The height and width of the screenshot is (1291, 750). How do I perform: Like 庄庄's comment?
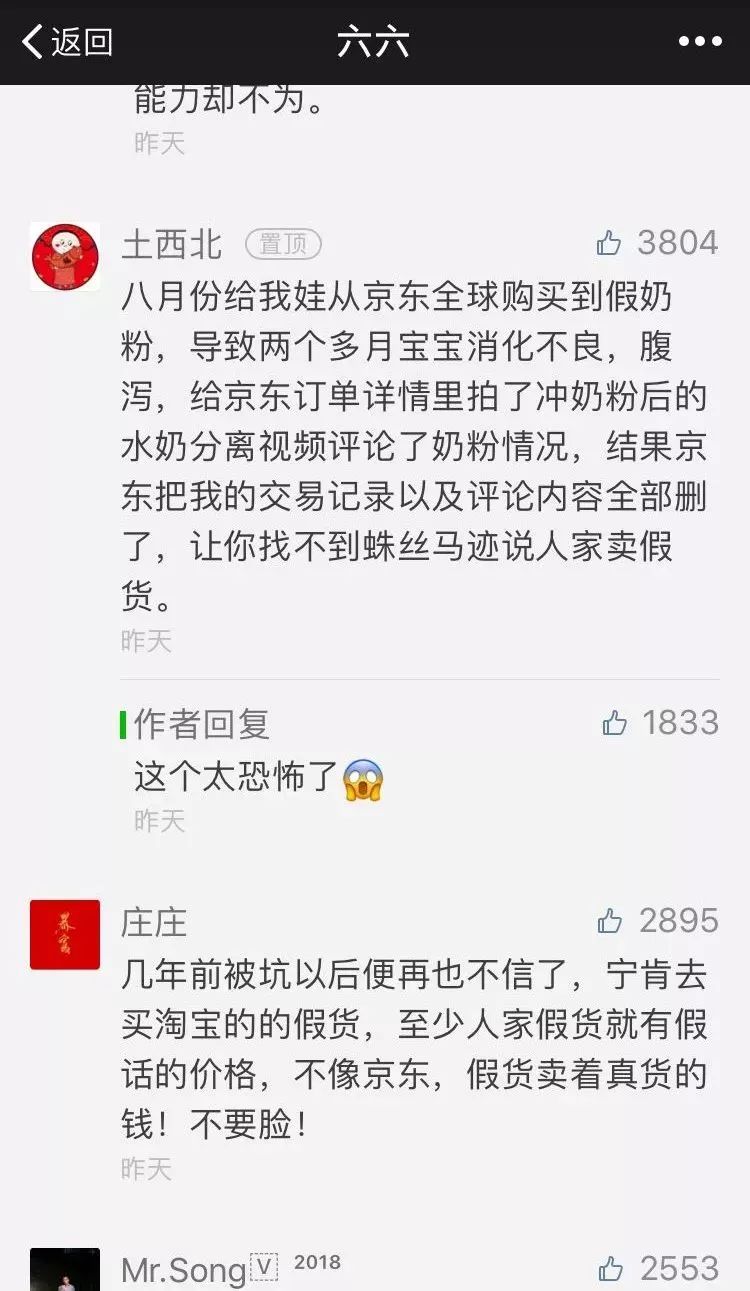click(x=610, y=921)
